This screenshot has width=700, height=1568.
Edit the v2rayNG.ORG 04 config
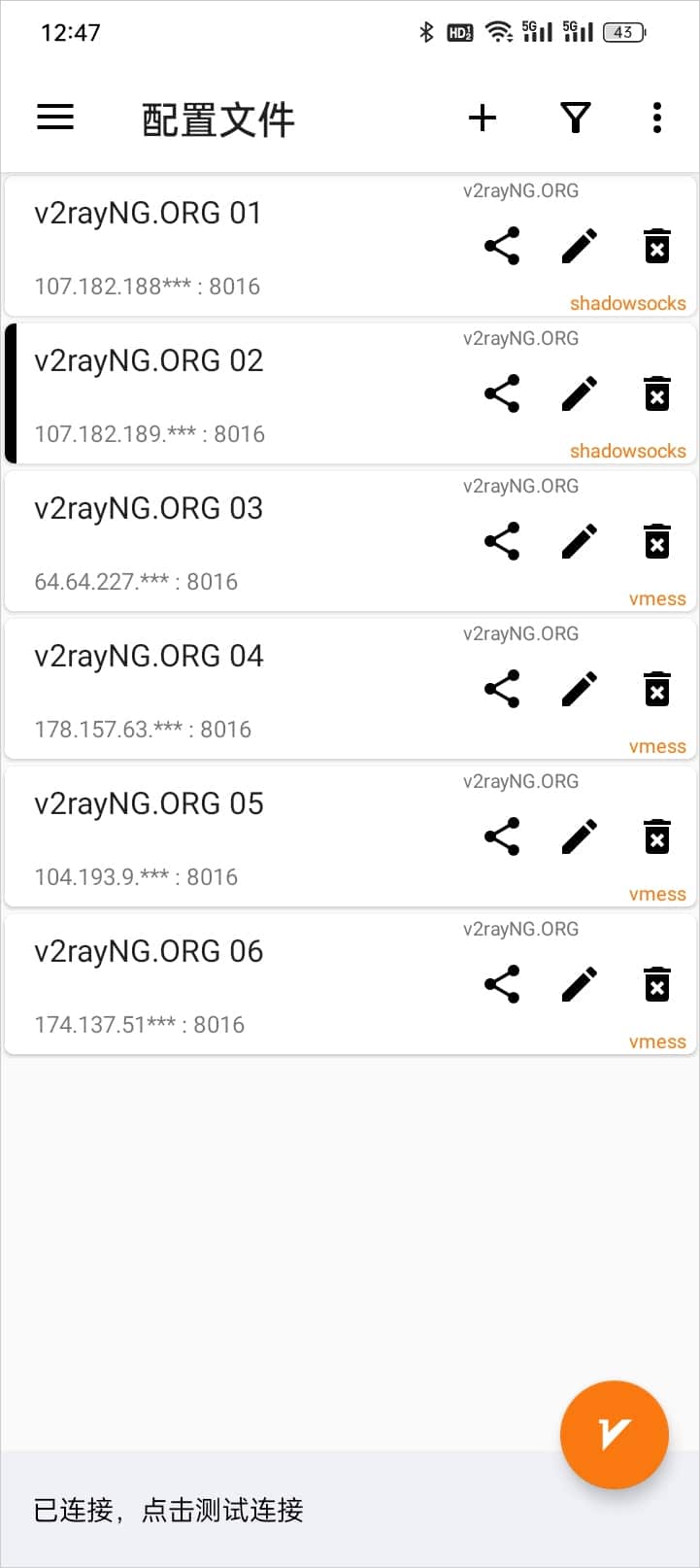click(580, 689)
